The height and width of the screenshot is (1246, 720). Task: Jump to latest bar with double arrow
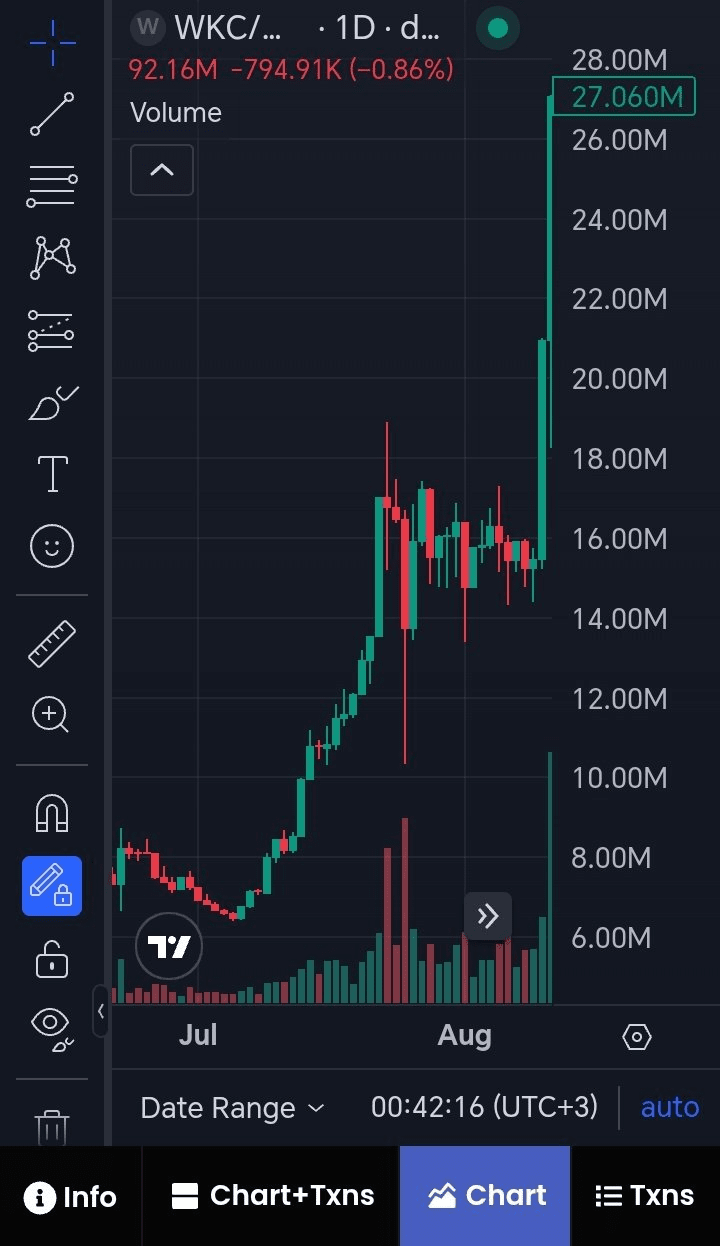pyautogui.click(x=488, y=916)
